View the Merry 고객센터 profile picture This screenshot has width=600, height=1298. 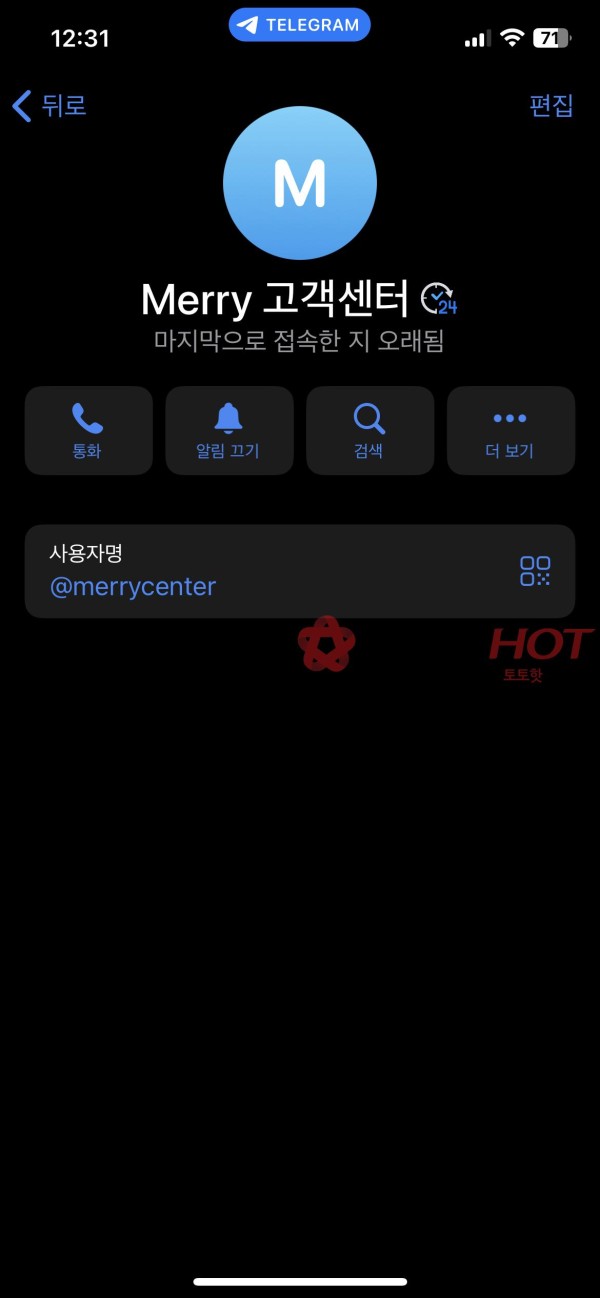300,184
